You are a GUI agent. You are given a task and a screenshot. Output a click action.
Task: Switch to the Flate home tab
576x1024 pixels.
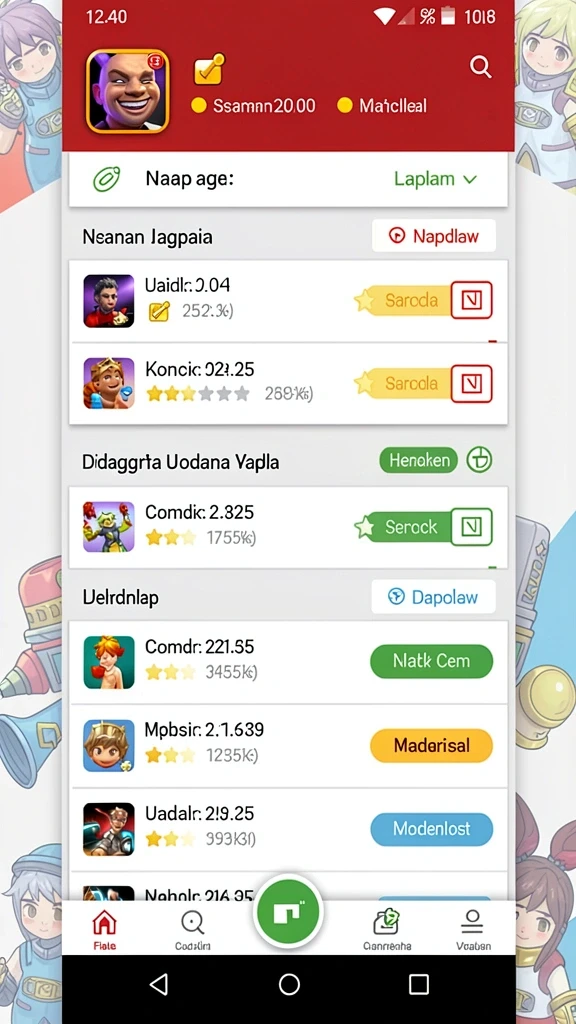[104, 930]
